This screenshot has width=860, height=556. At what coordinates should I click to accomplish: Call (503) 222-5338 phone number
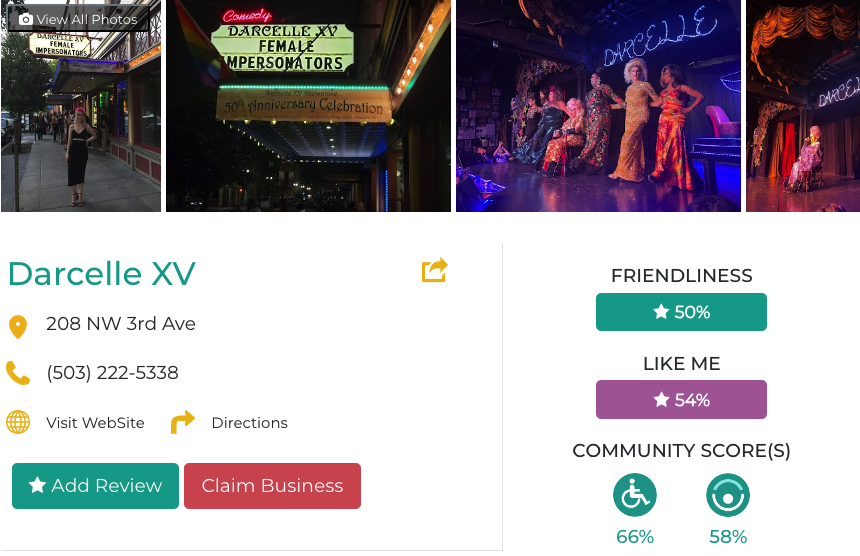112,373
